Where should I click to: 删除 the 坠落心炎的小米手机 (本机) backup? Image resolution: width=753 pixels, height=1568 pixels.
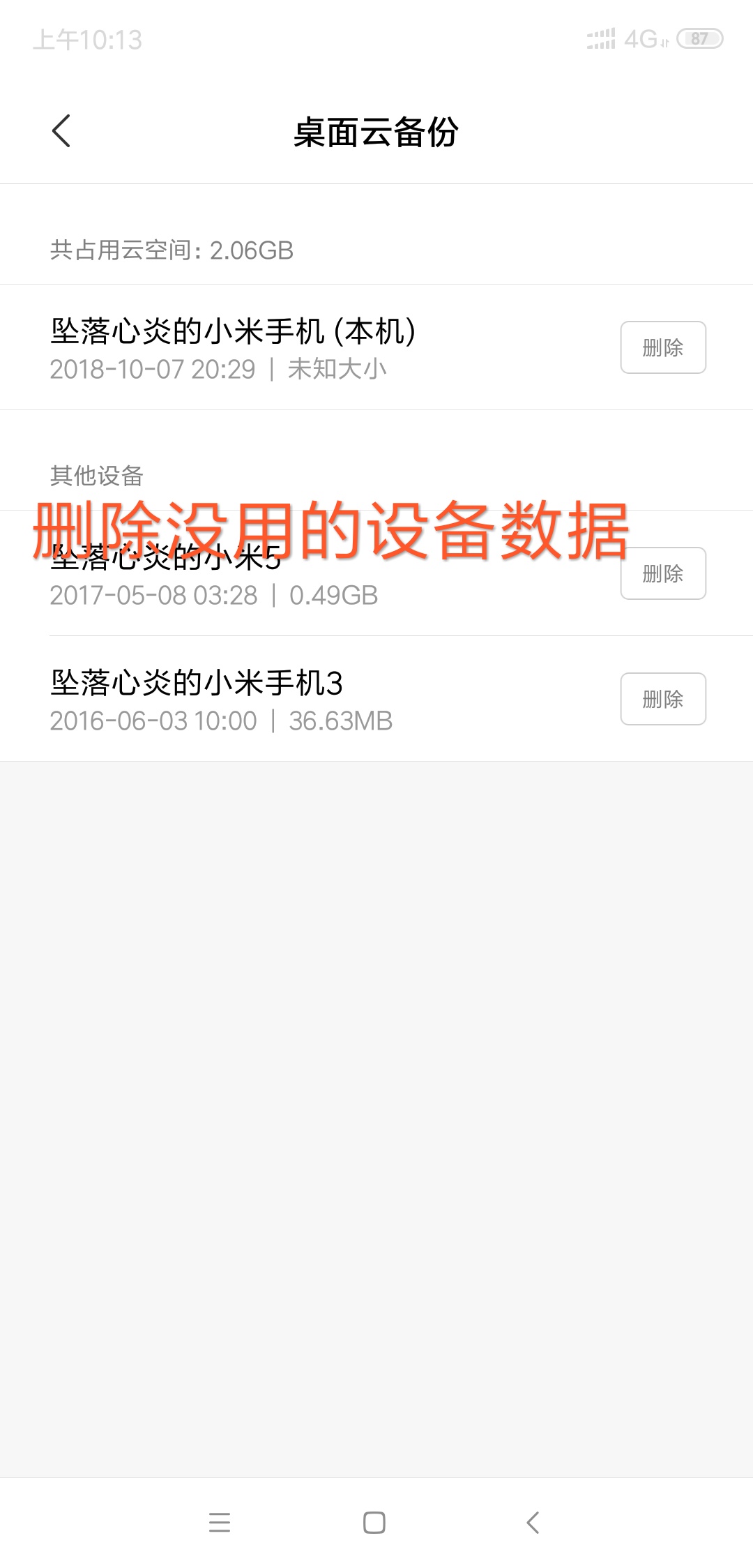pos(662,347)
